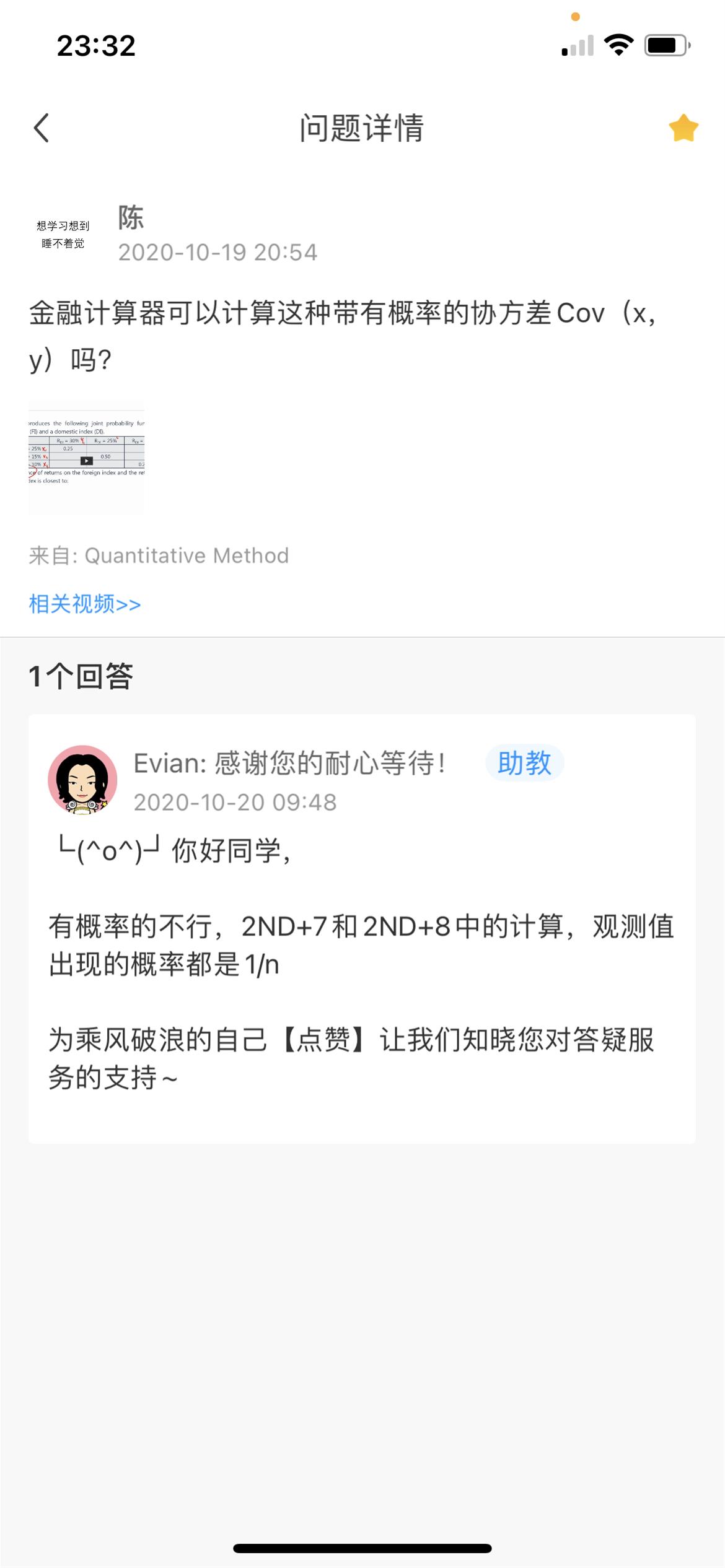The height and width of the screenshot is (1568, 725).
Task: Open the 相关视频>> link
Action: (x=85, y=604)
